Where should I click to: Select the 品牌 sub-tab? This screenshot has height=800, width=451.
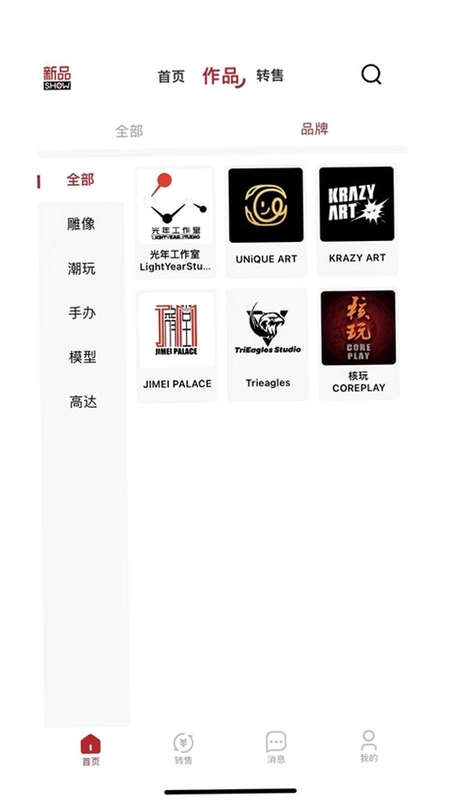[314, 129]
